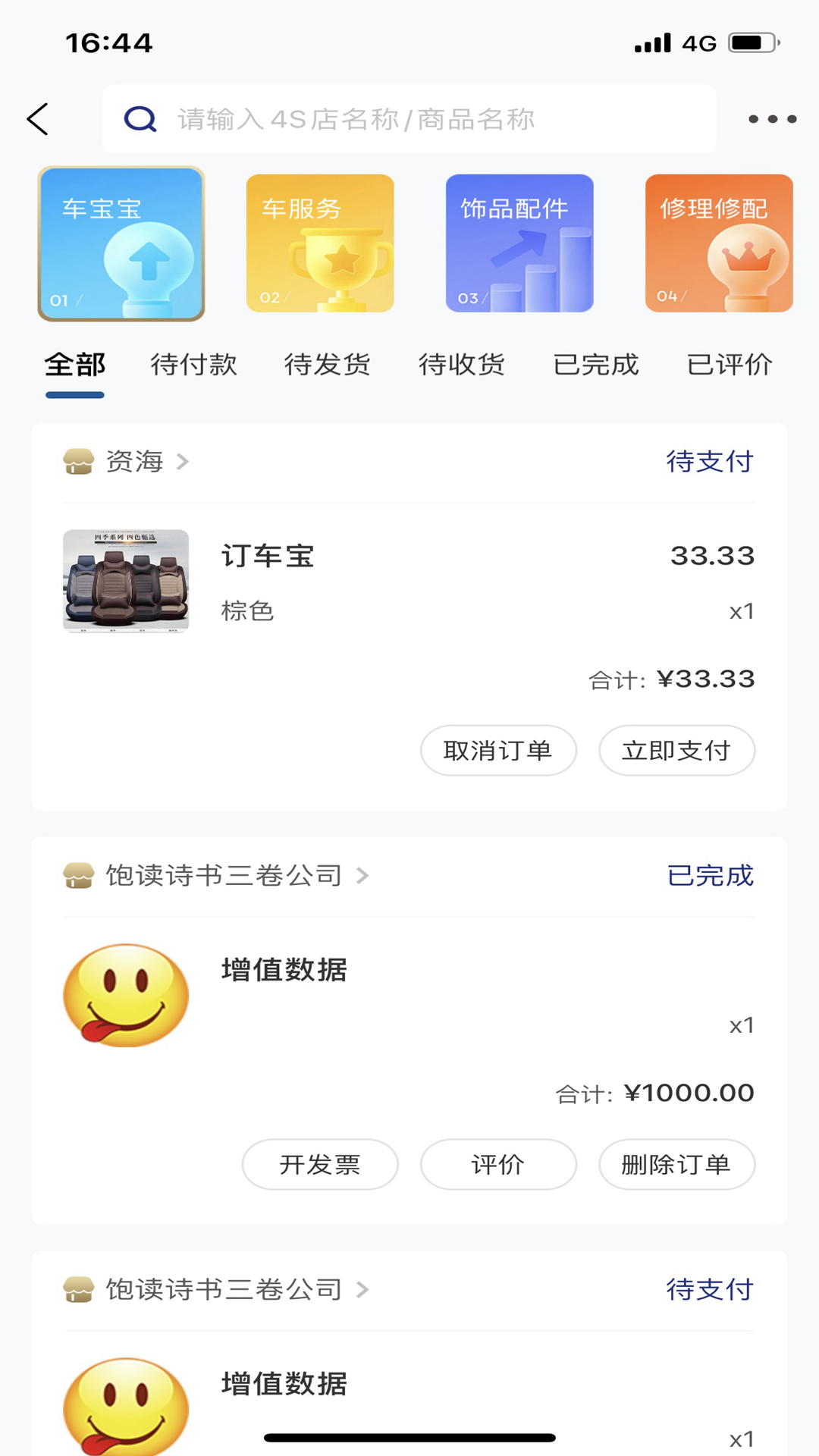The width and height of the screenshot is (819, 1456).
Task: Open the three-dot more options icon
Action: pos(772,118)
